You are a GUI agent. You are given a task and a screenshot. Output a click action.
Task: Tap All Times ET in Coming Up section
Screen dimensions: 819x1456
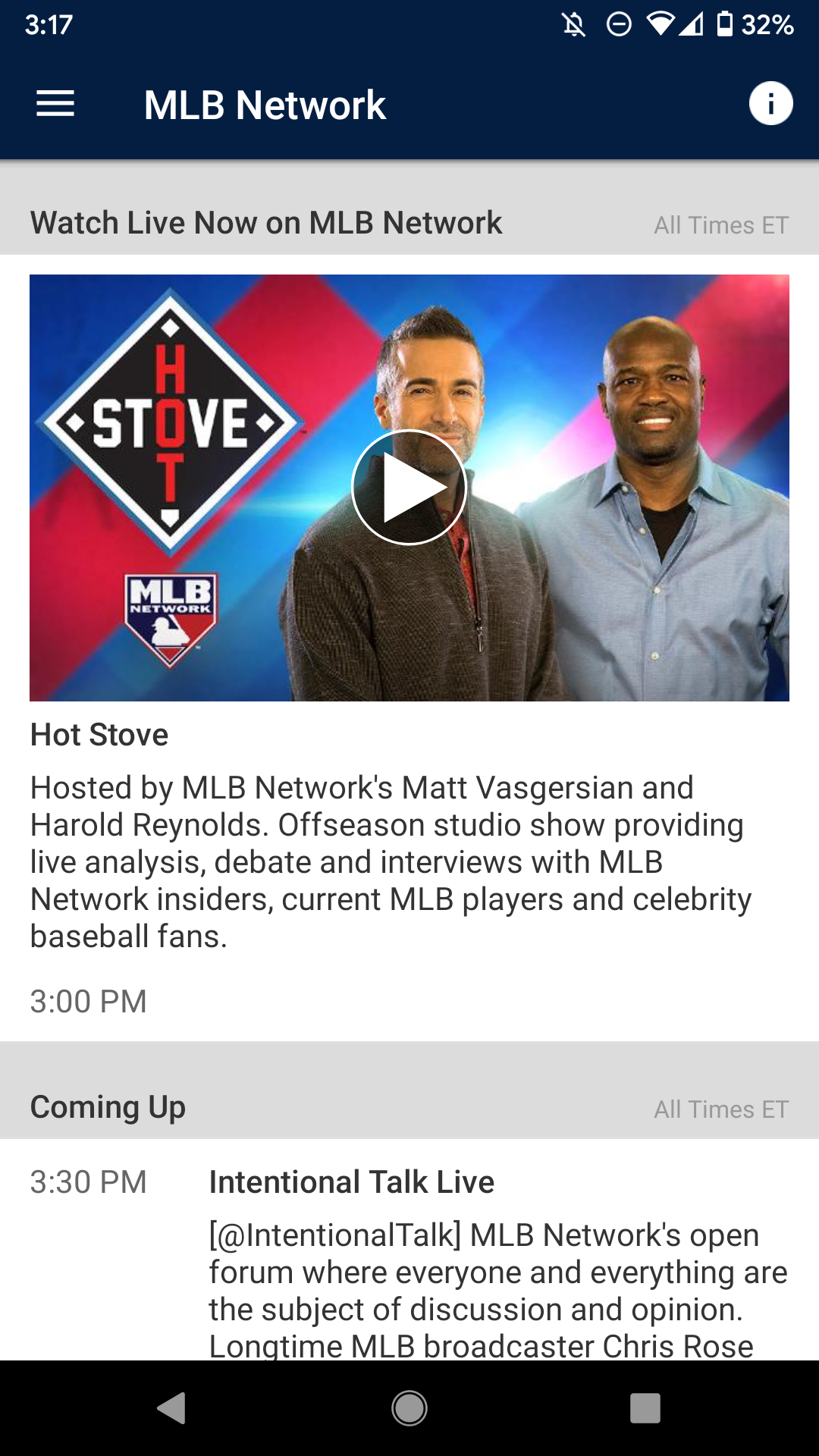[x=720, y=1109]
